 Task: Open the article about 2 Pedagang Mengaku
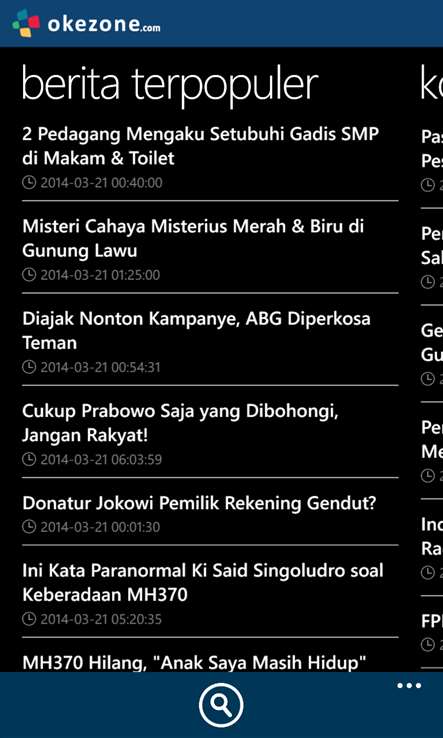point(210,157)
